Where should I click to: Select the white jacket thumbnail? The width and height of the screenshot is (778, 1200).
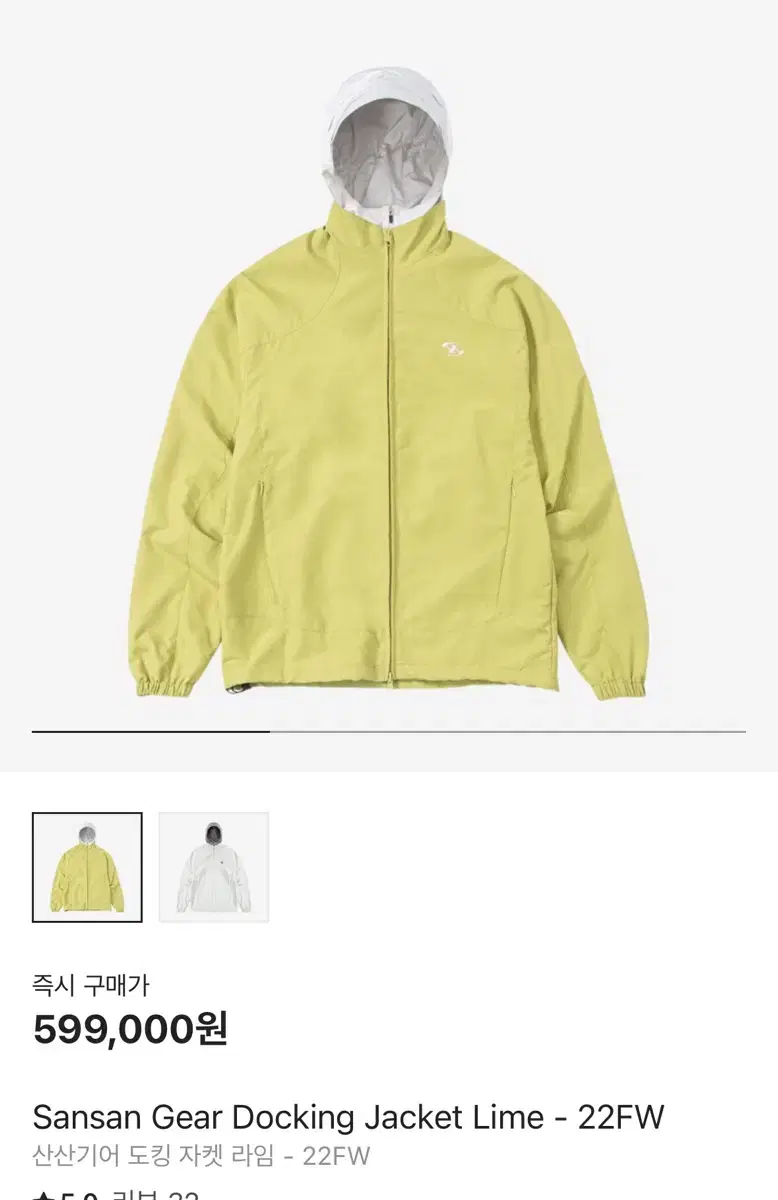pos(212,864)
